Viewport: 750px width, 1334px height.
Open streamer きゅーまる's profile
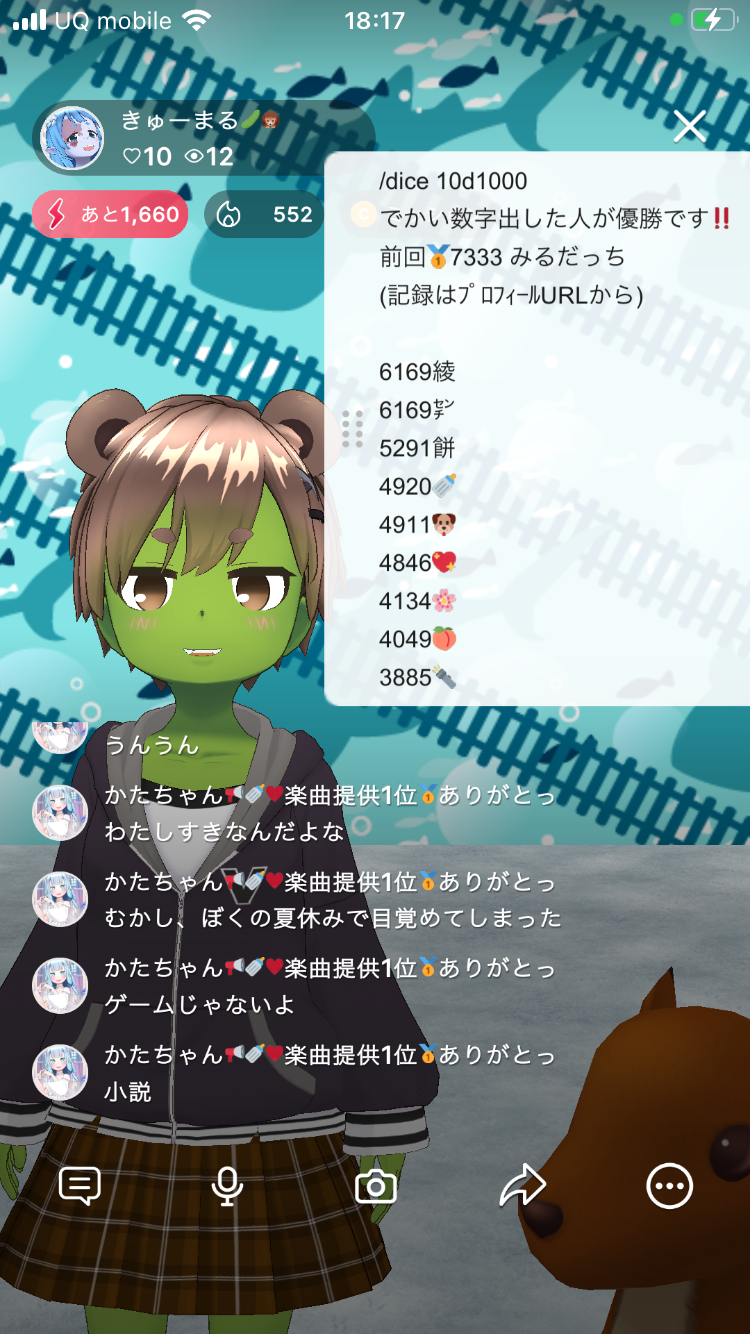click(x=72, y=139)
